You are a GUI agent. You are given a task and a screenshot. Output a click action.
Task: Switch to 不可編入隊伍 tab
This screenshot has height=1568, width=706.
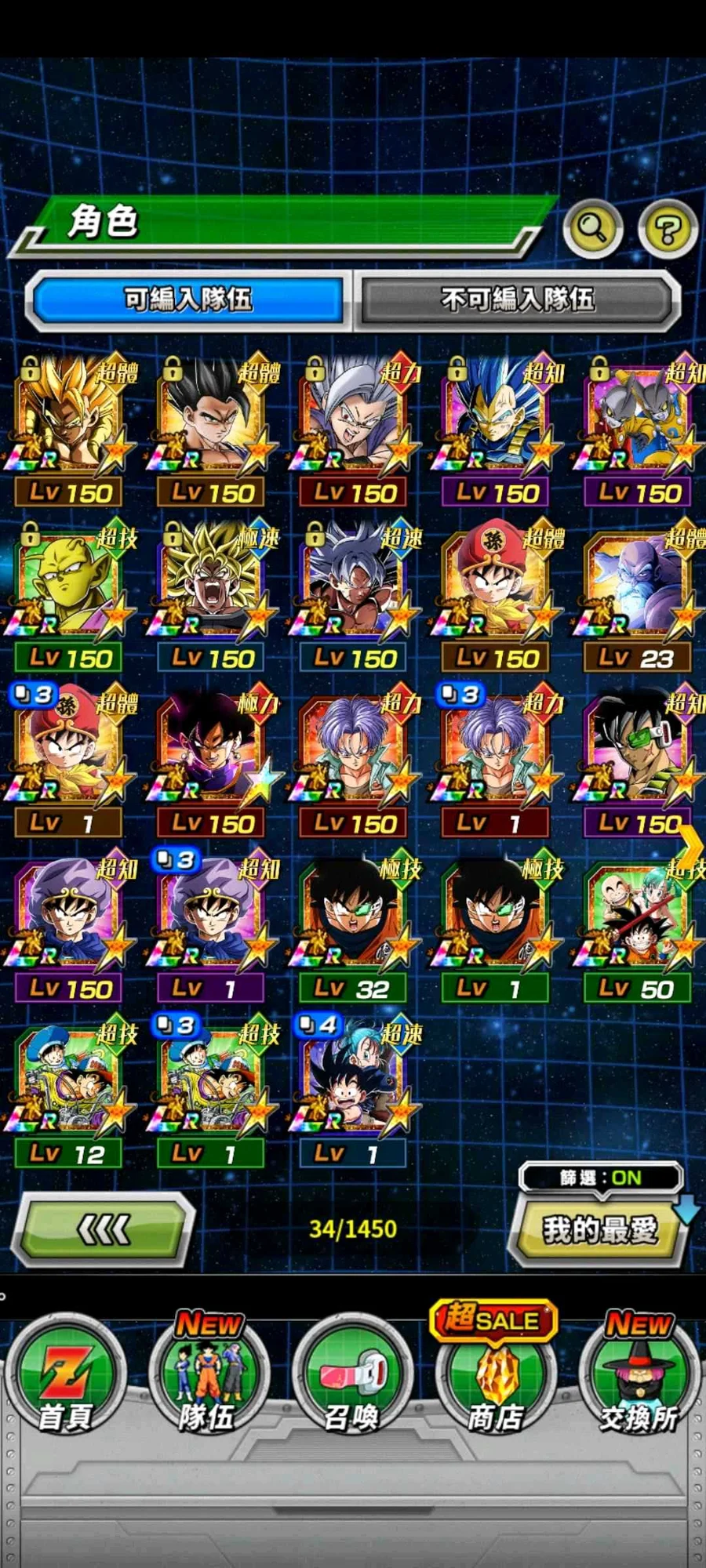click(x=517, y=299)
